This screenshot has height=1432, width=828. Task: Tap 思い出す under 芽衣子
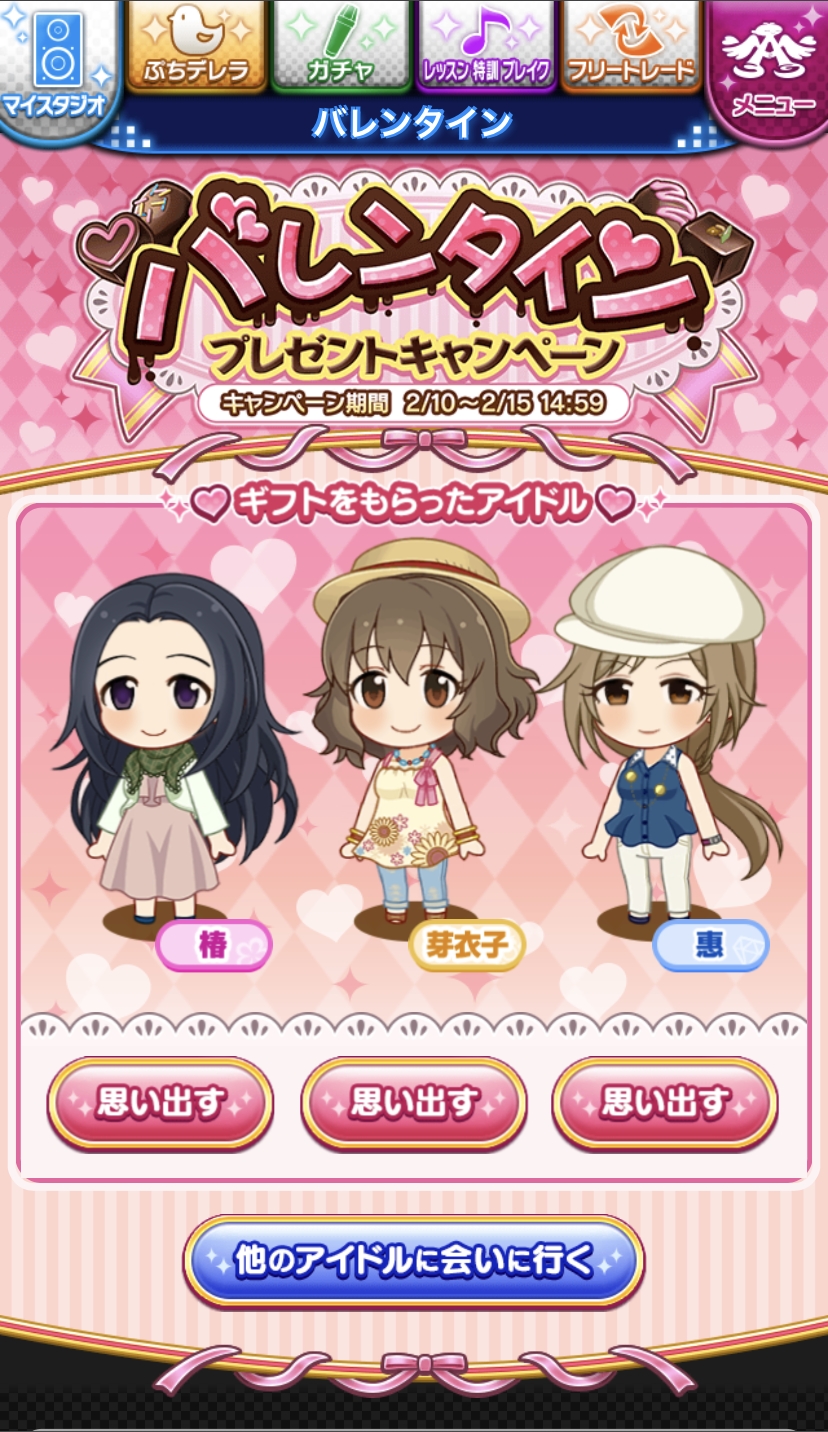[414, 1104]
